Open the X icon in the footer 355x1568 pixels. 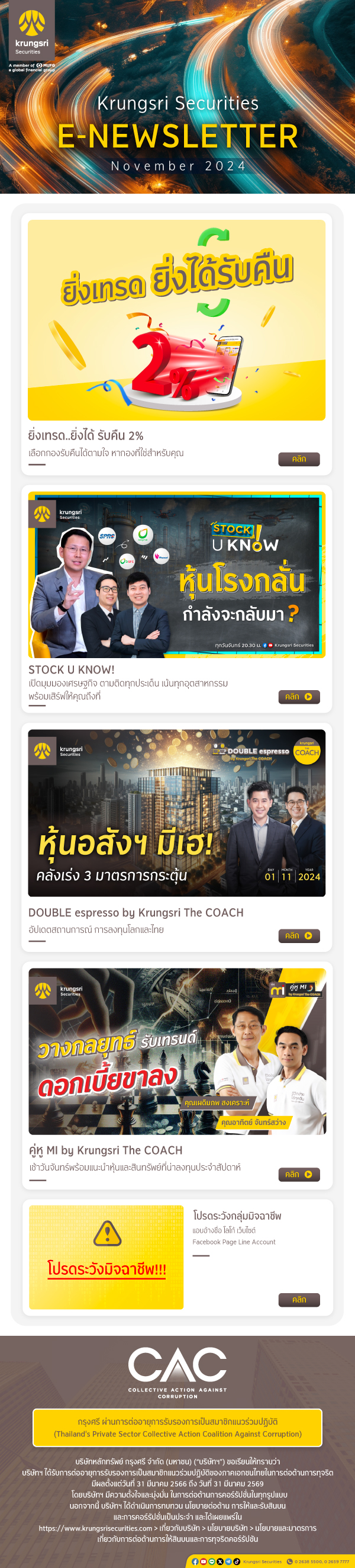pyautogui.click(x=220, y=1562)
